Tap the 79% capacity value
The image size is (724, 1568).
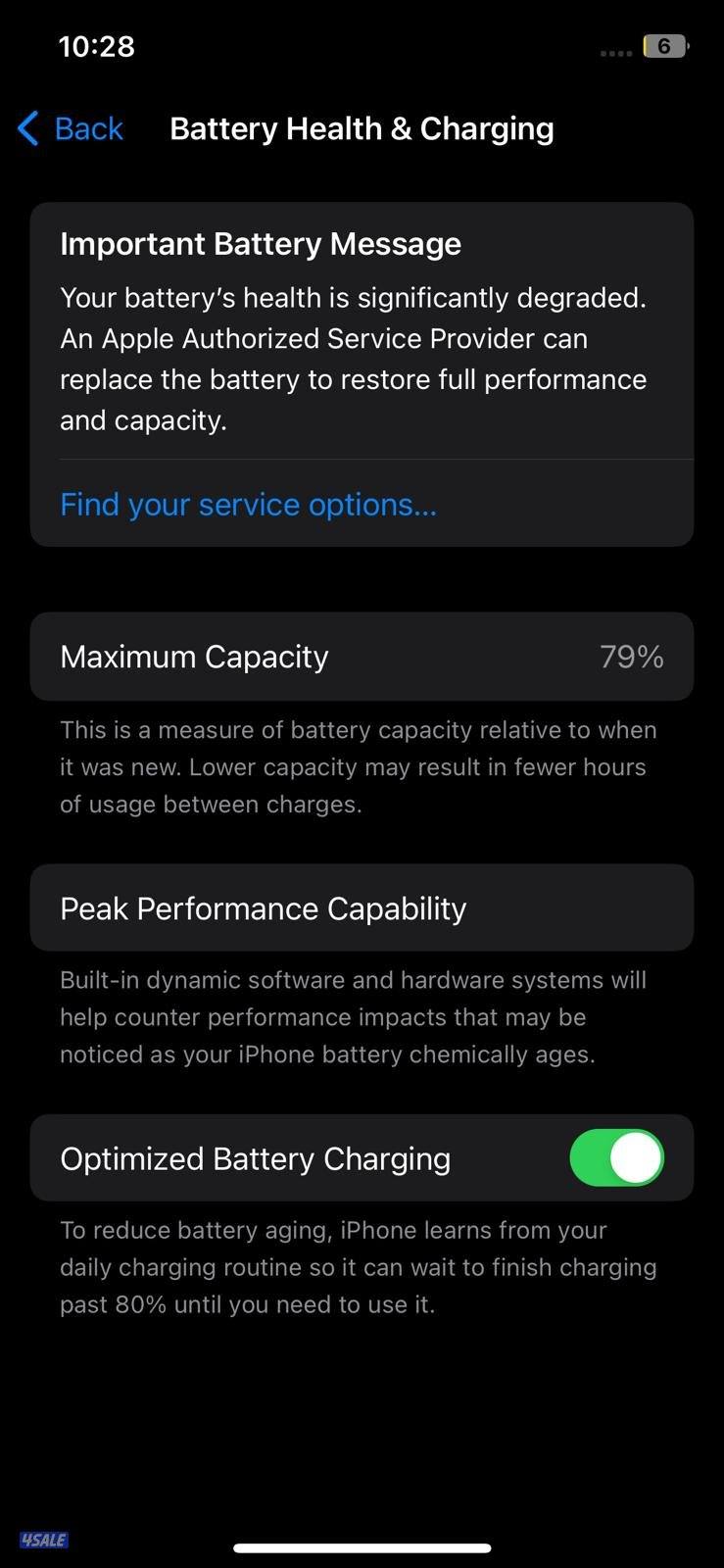[x=632, y=657]
